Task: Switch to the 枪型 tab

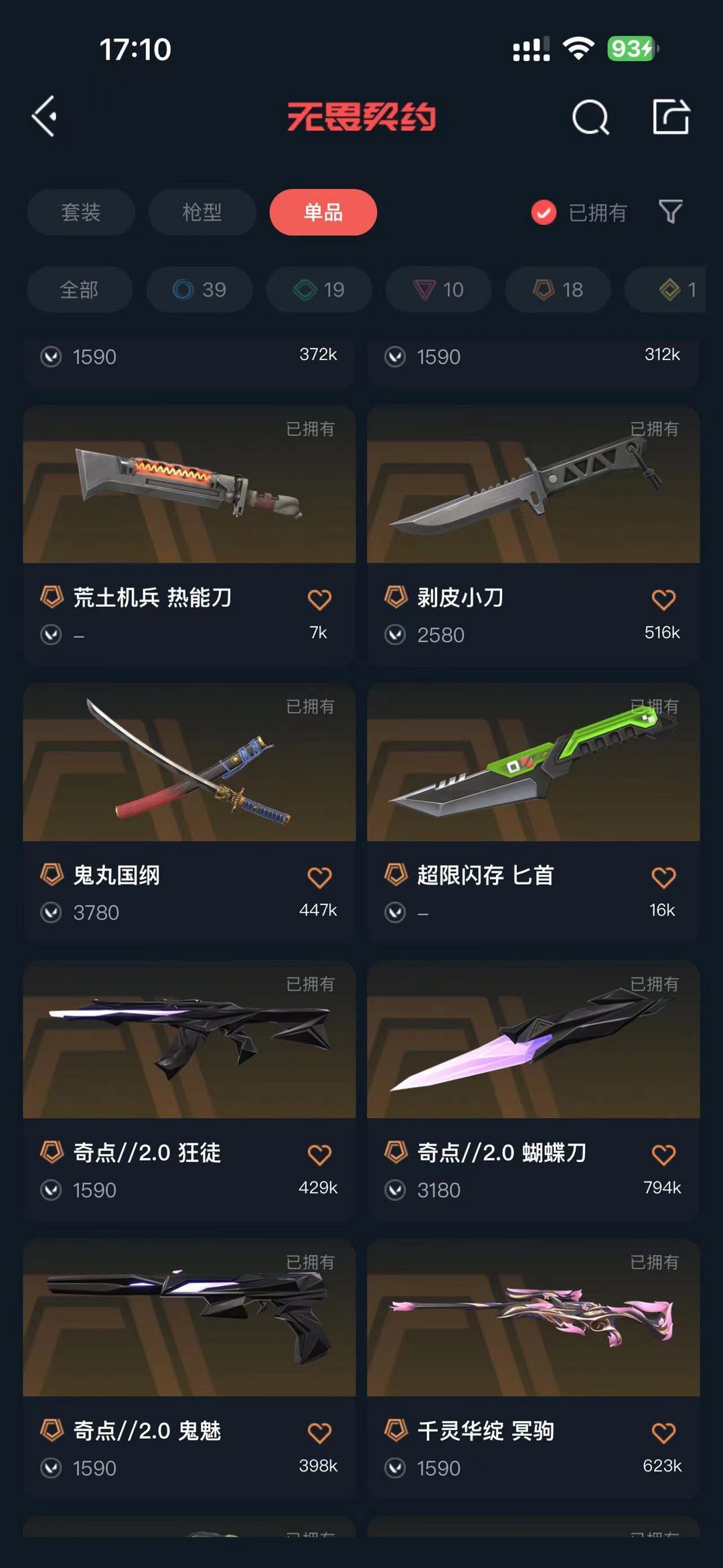Action: click(202, 212)
